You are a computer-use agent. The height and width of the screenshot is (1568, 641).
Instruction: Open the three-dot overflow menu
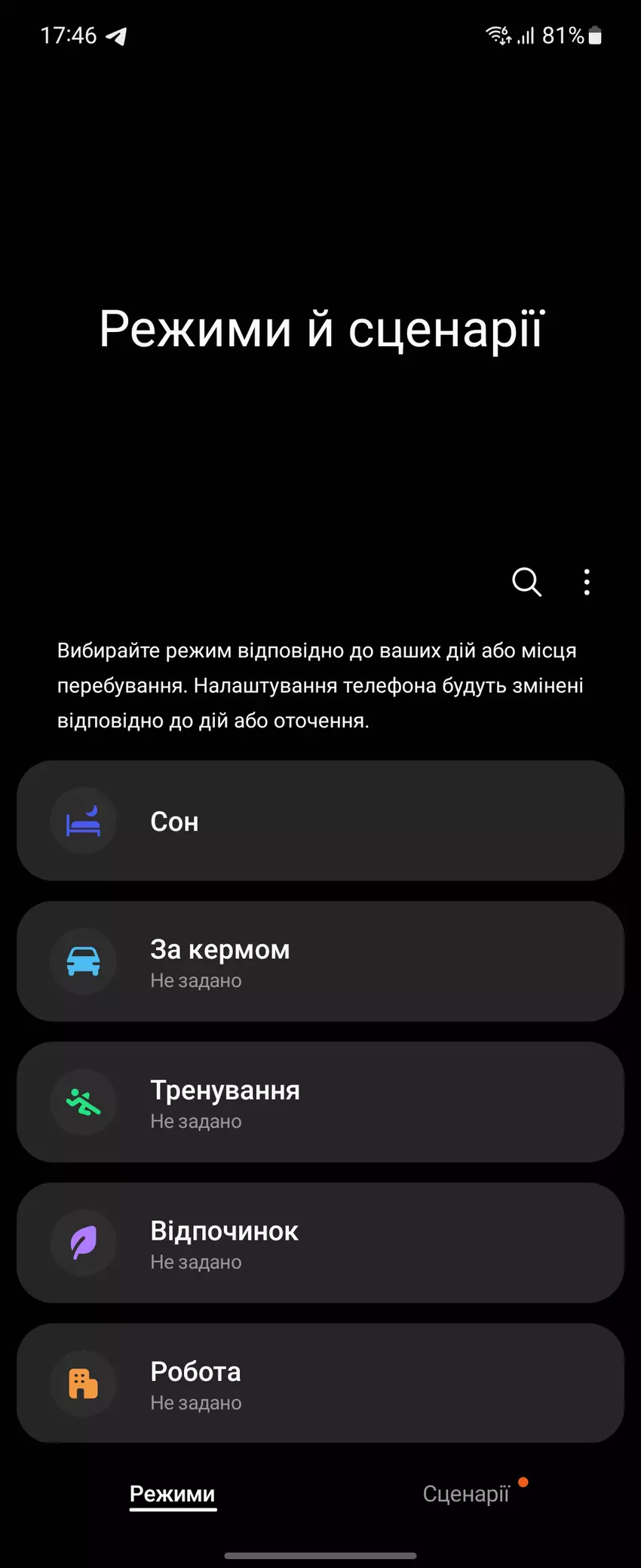coord(587,582)
